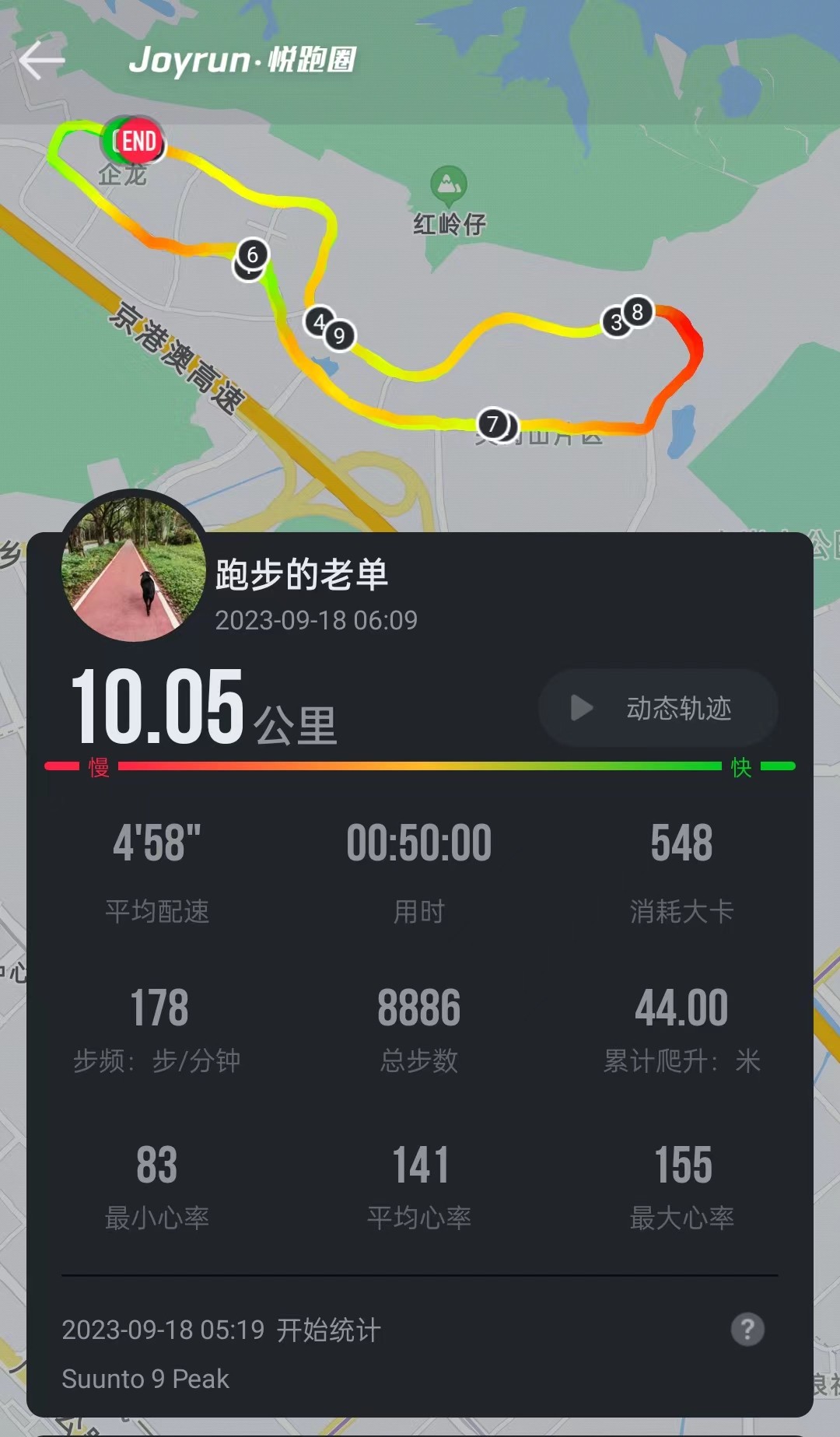Play the 动态轨迹 route animation
Screen dimensions: 840x1437
click(658, 708)
